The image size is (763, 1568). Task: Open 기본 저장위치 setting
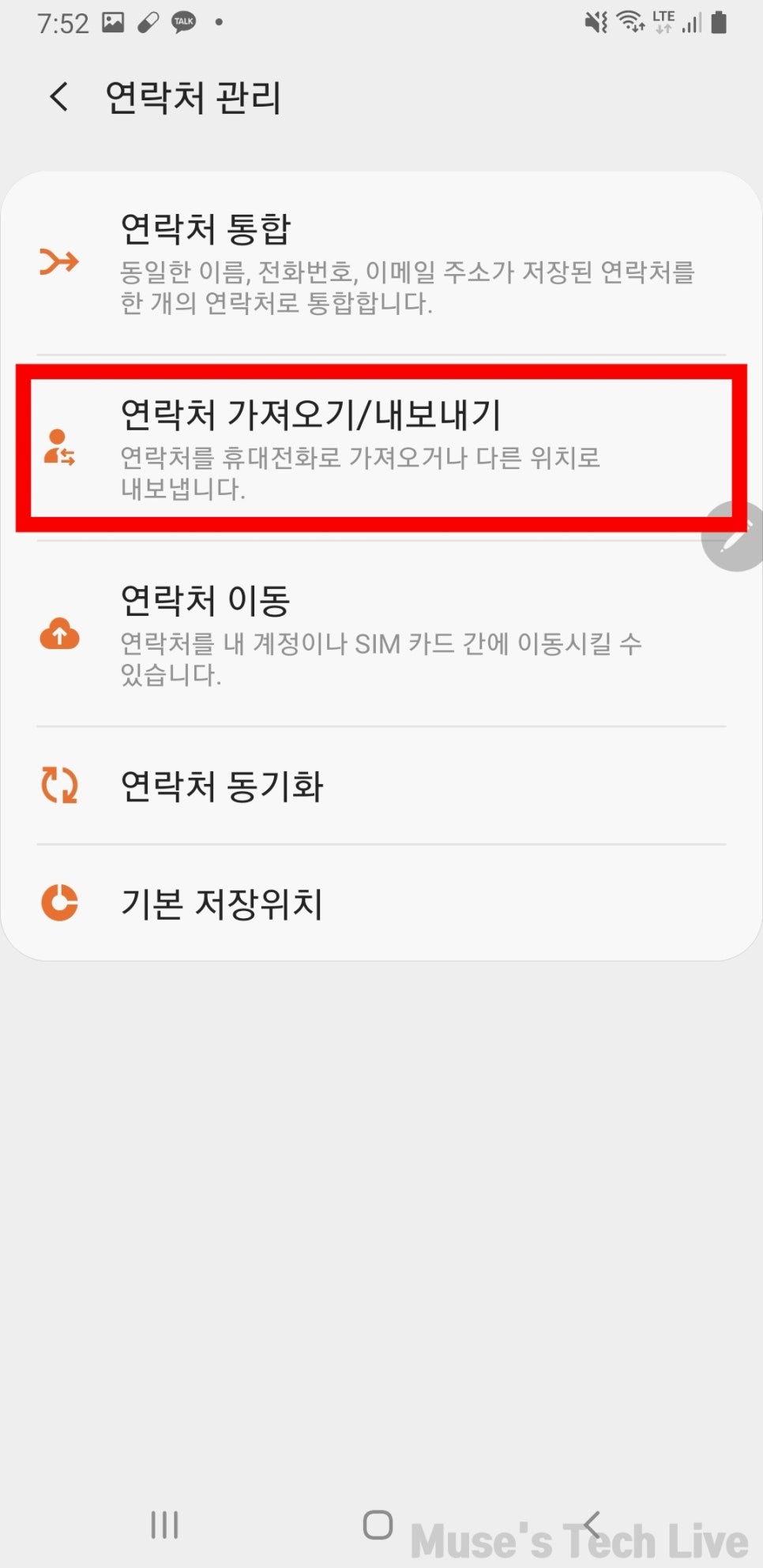[x=381, y=903]
